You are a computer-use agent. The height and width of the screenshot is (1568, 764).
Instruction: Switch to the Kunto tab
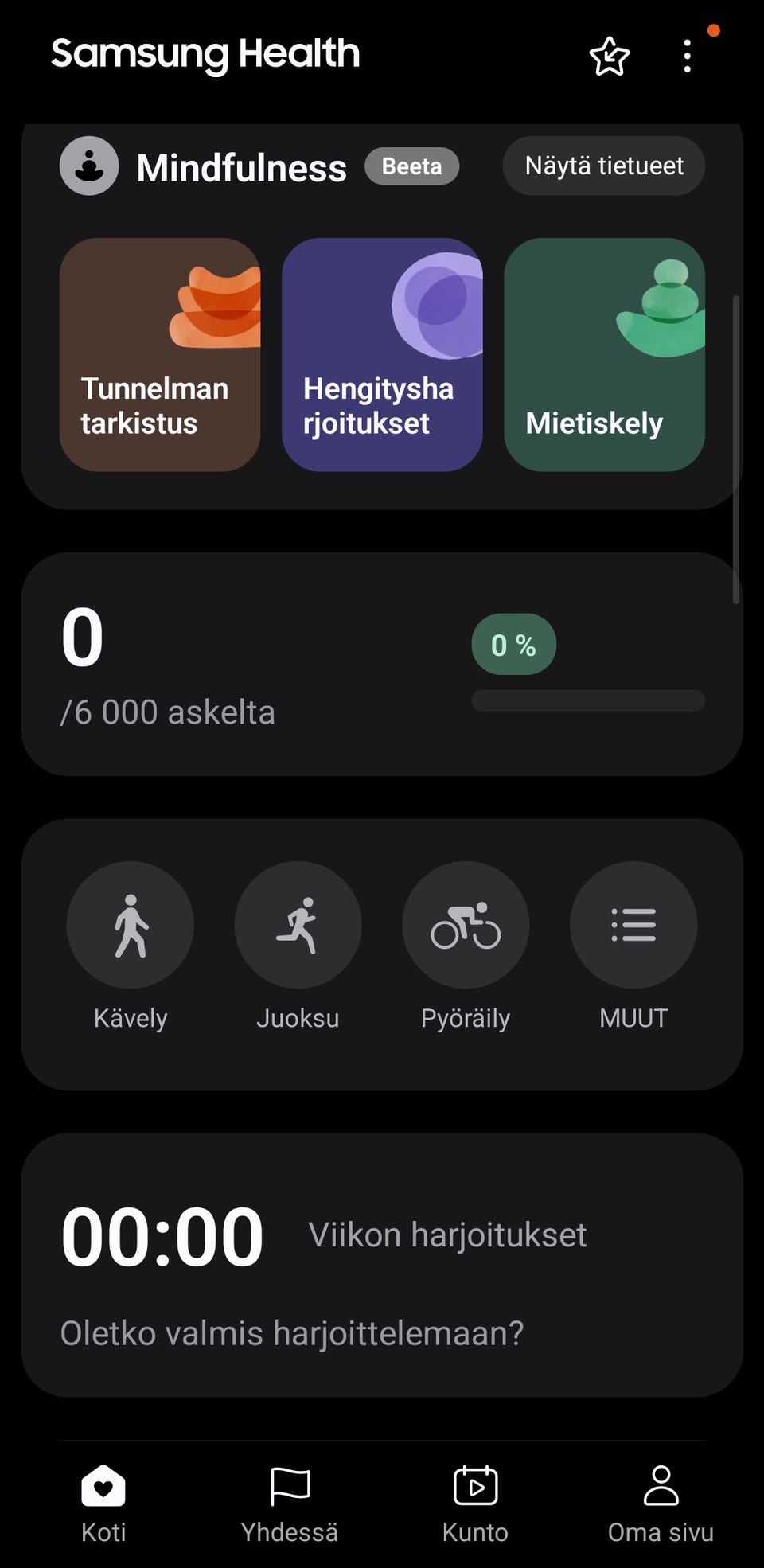[475, 1504]
